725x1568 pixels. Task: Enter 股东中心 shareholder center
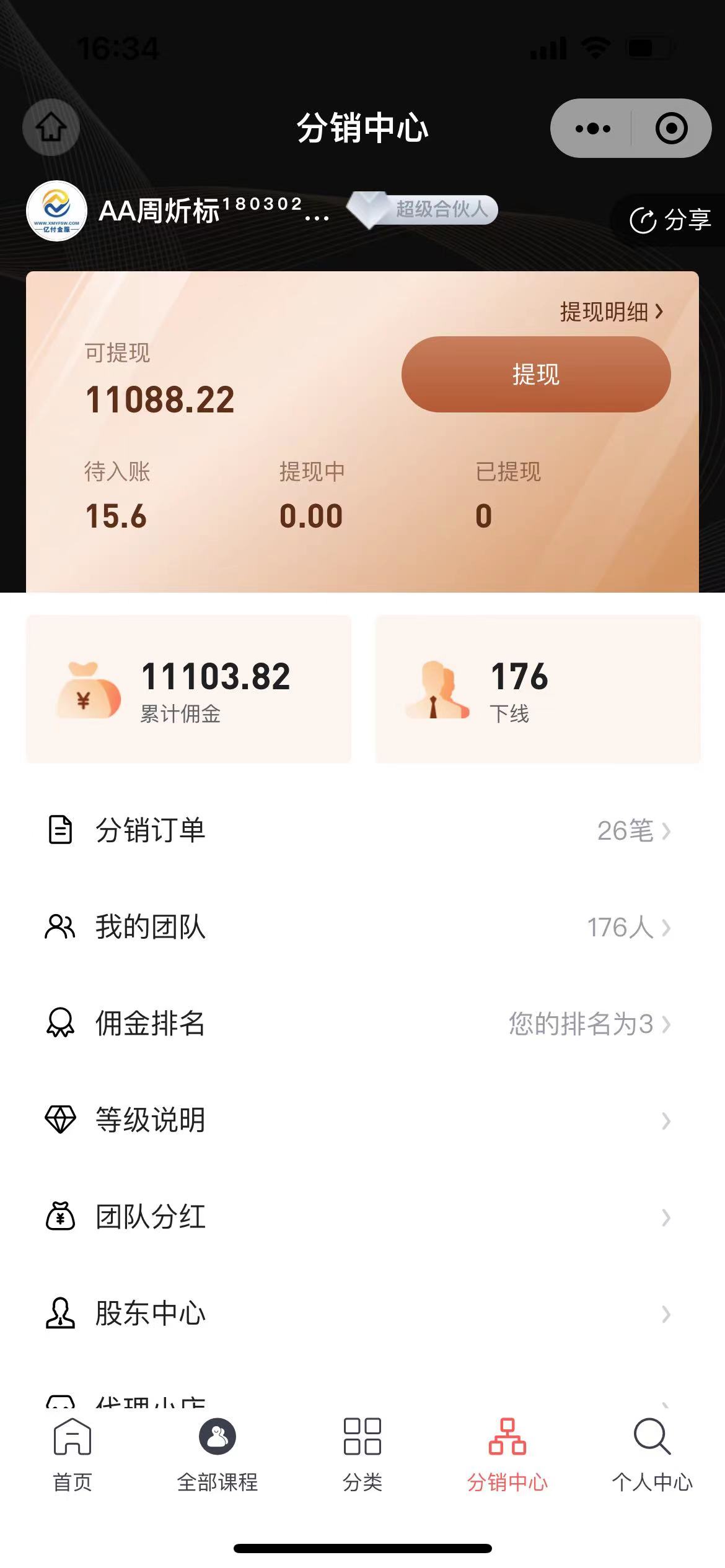(x=362, y=1313)
